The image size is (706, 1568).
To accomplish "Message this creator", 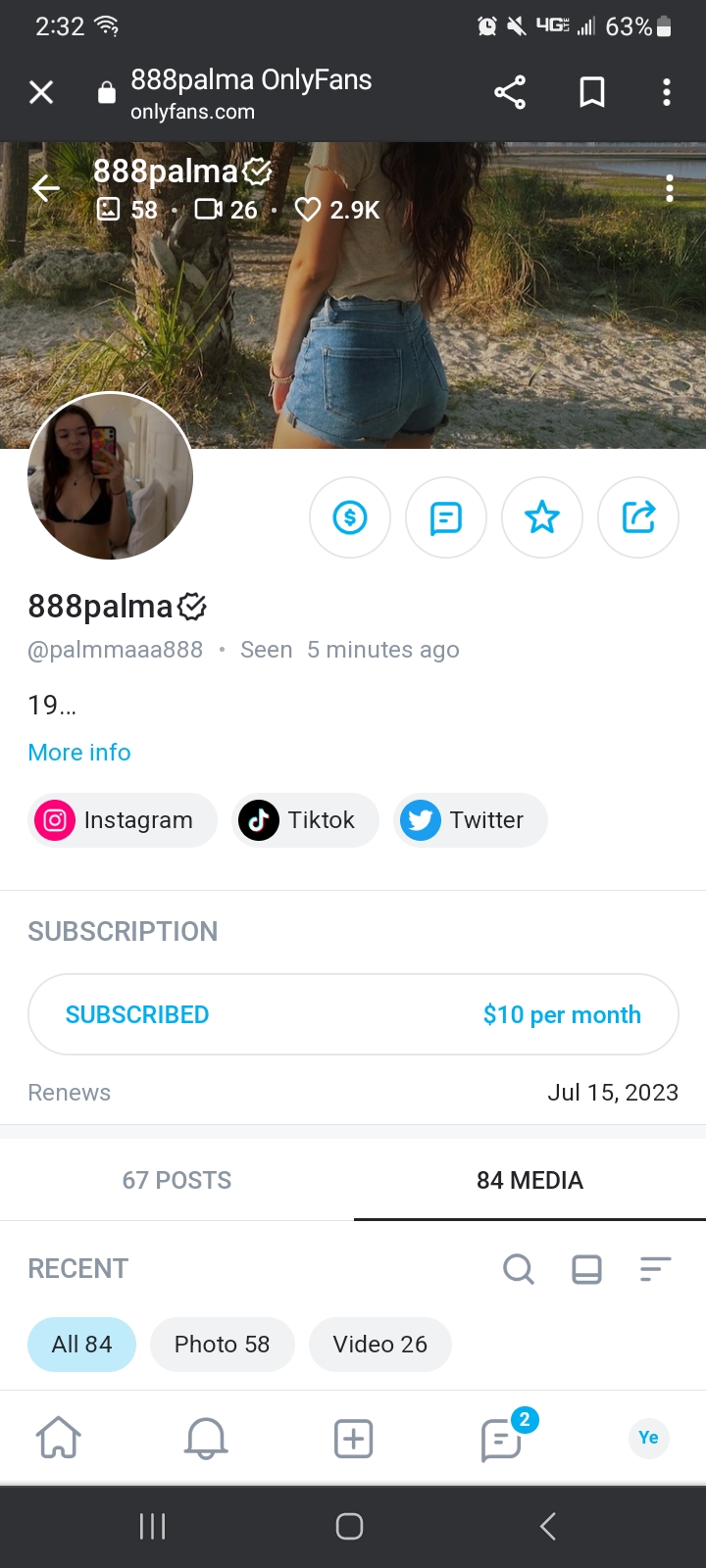I will pyautogui.click(x=446, y=516).
